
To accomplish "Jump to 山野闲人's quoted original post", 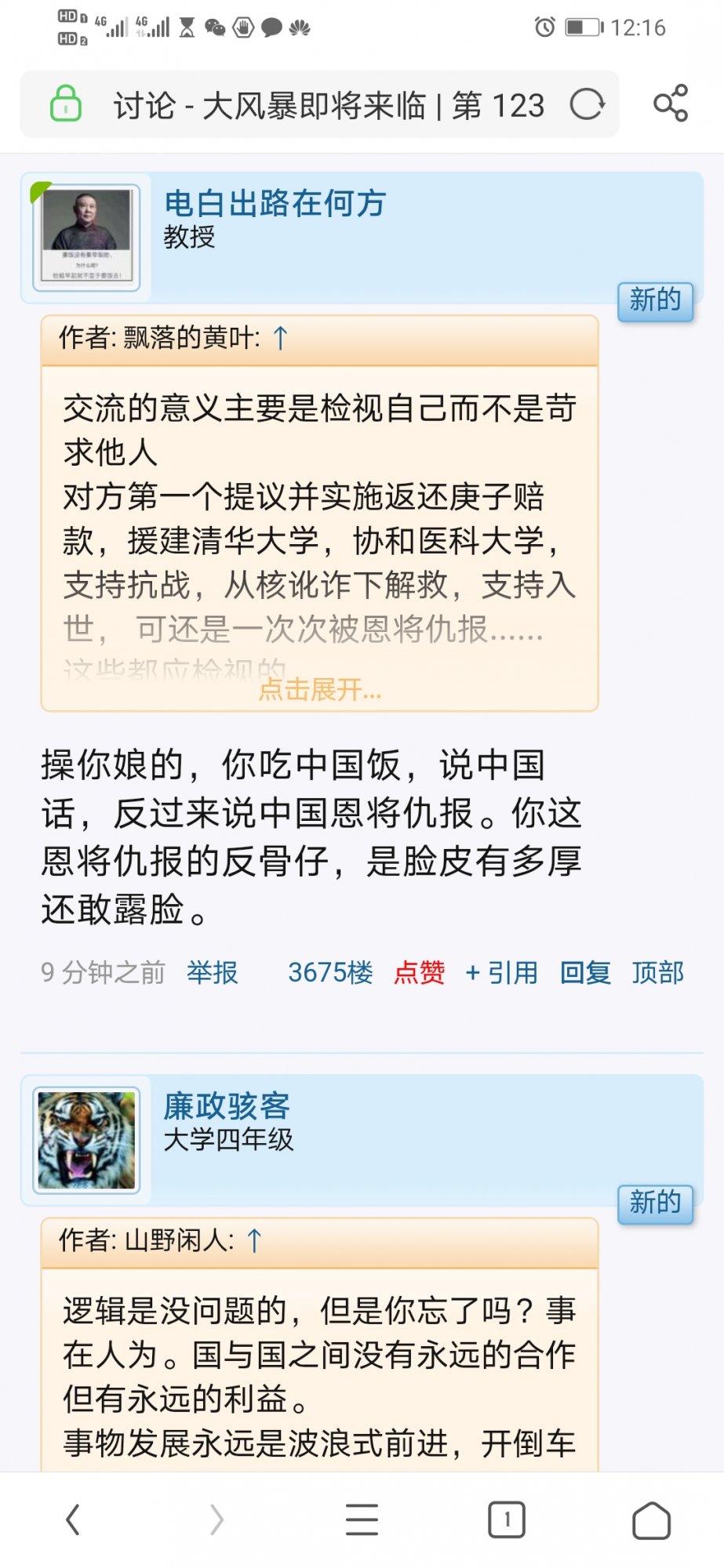I will tap(253, 1240).
